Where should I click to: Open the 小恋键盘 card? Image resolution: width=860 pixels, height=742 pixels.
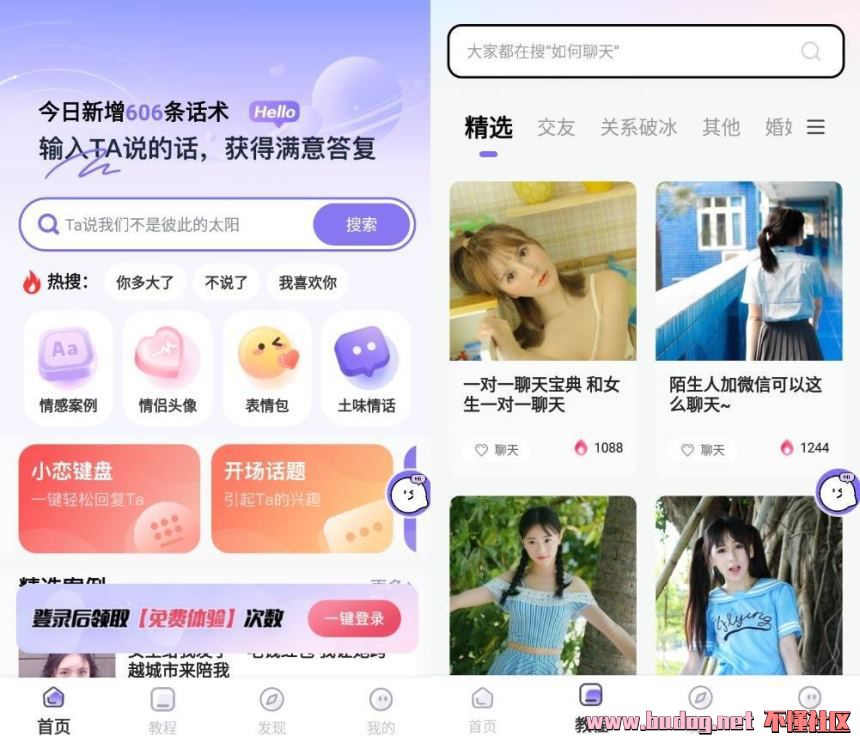[109, 498]
